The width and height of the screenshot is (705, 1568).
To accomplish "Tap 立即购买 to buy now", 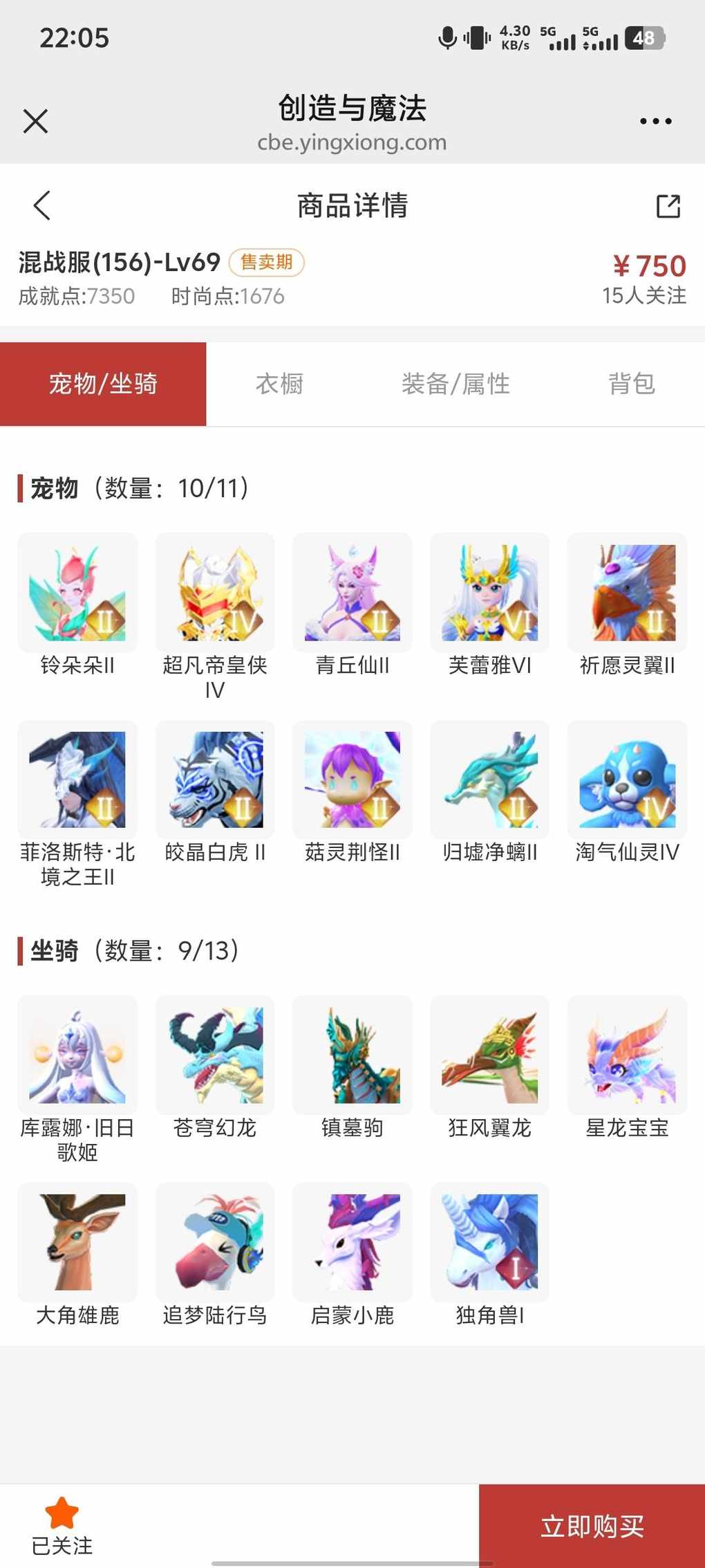I will pyautogui.click(x=592, y=1526).
